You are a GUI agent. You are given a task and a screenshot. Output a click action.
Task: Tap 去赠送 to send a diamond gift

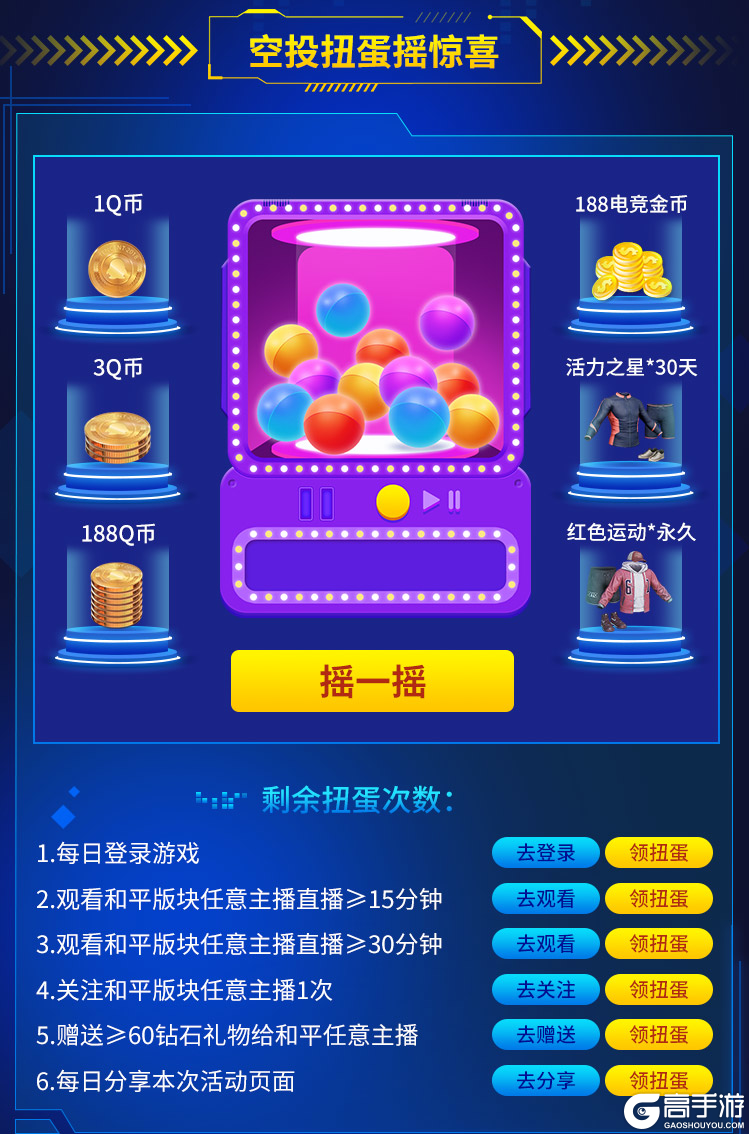(x=546, y=1034)
